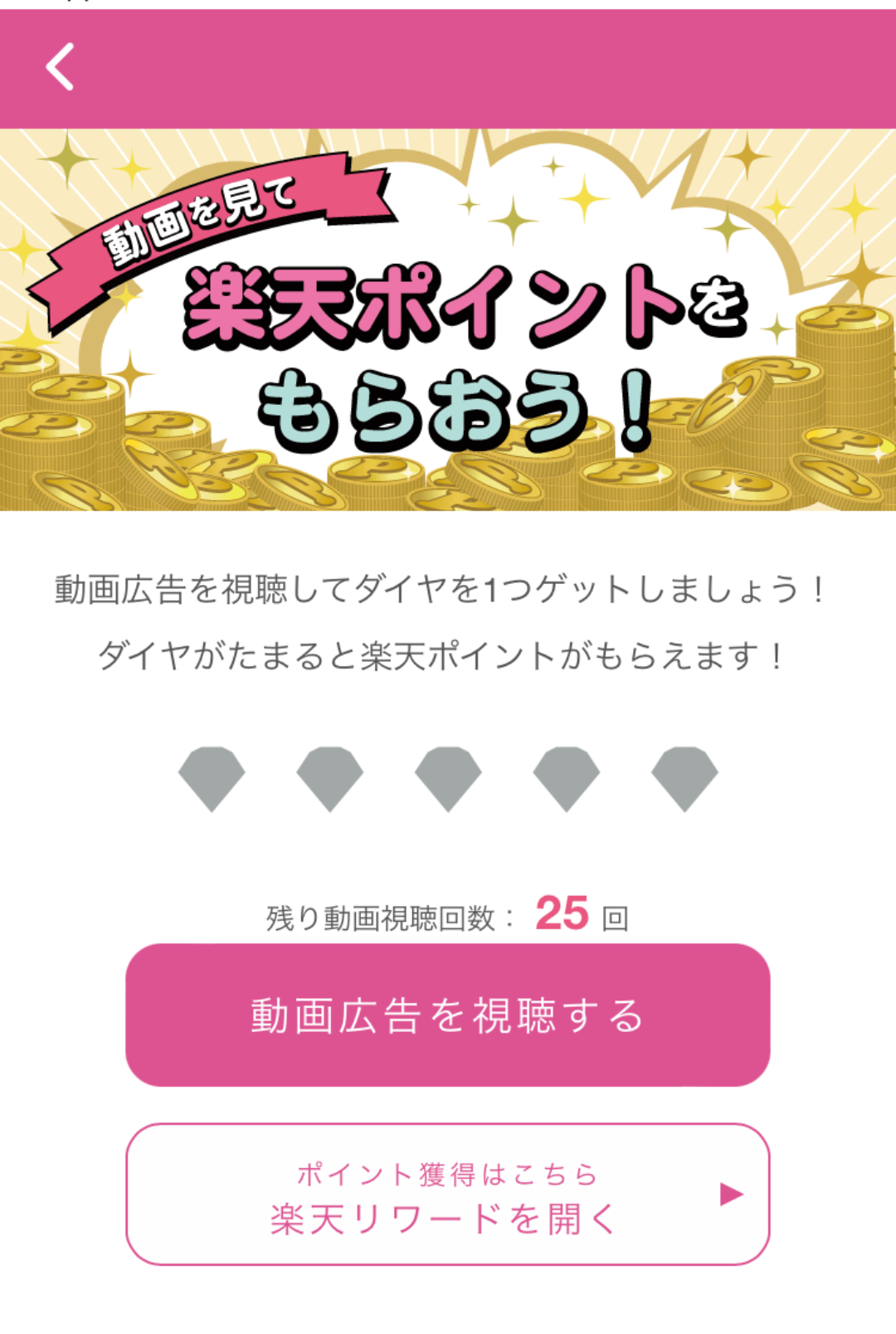This screenshot has height=1334, width=896.
Task: Open 楽天リワードを開く for point acquisition
Action: [x=447, y=1195]
